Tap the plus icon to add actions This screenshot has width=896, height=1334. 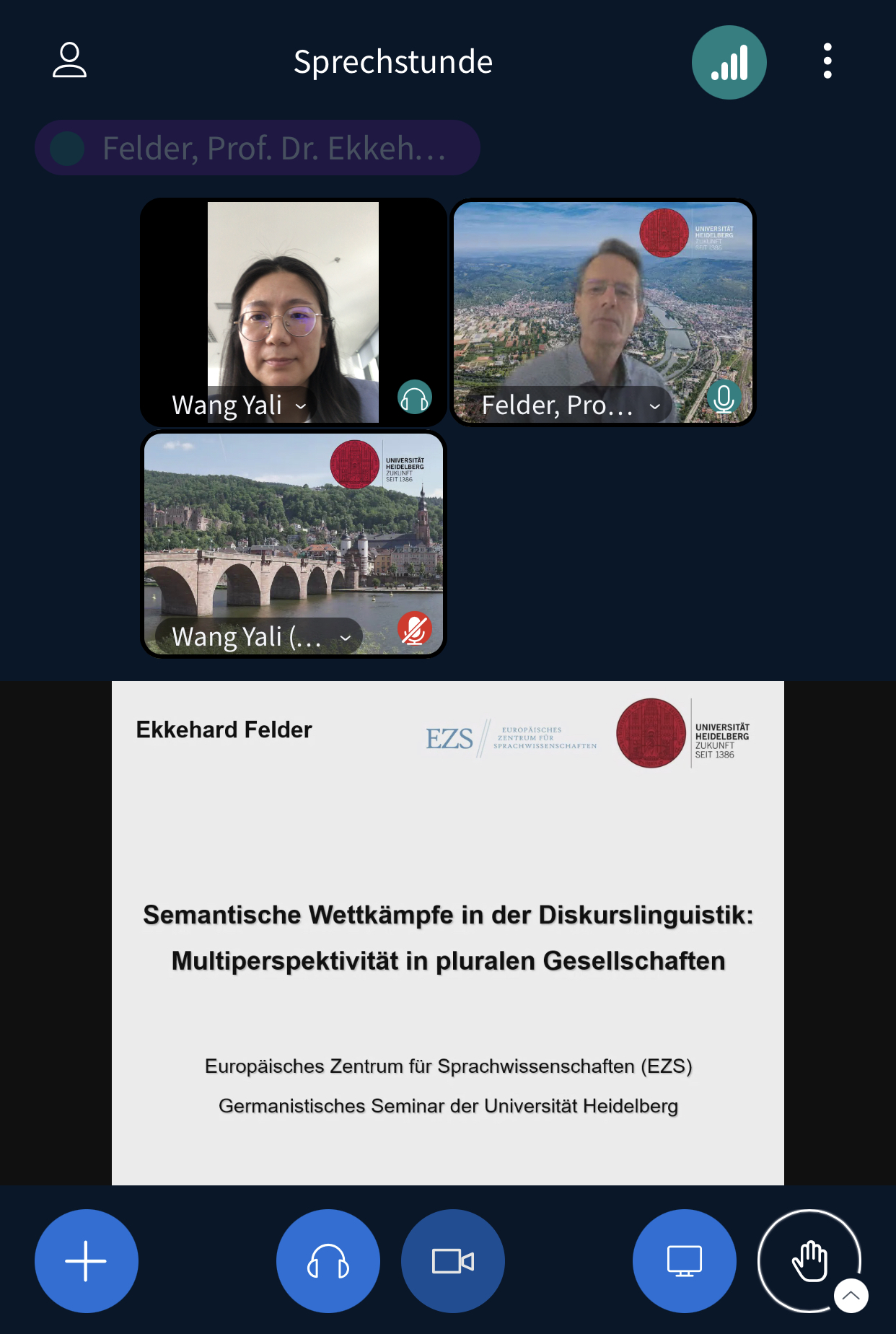coord(86,1260)
